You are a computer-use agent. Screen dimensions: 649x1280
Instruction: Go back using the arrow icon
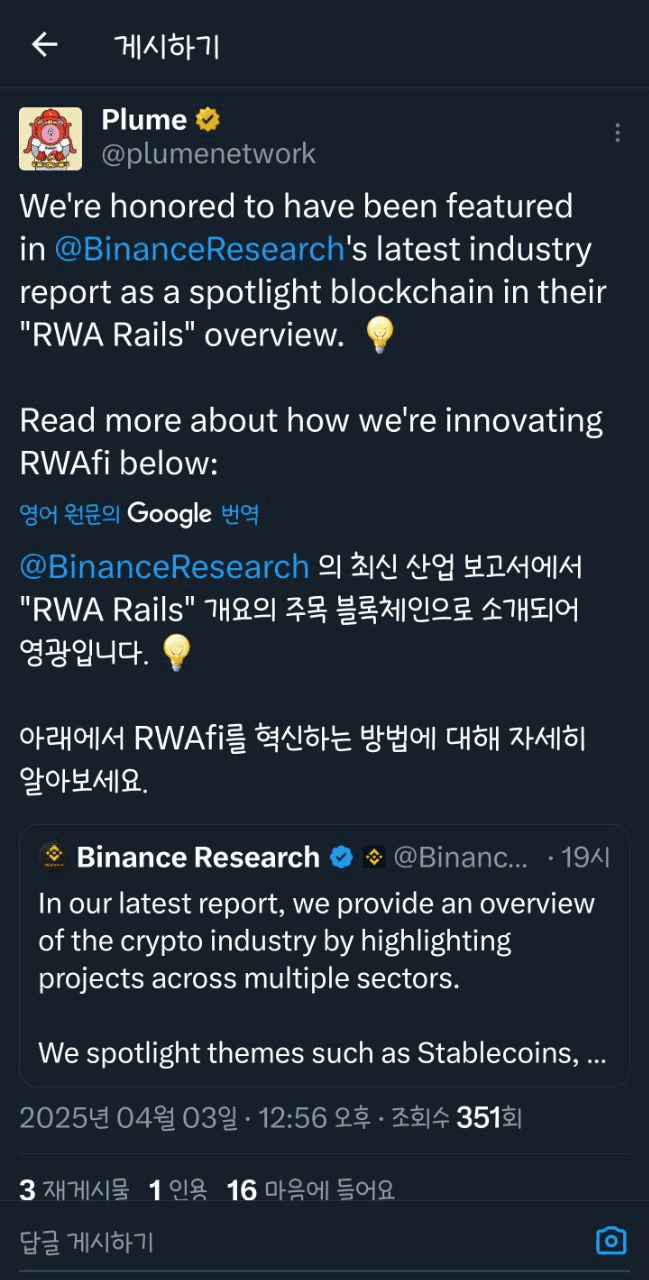pyautogui.click(x=44, y=45)
